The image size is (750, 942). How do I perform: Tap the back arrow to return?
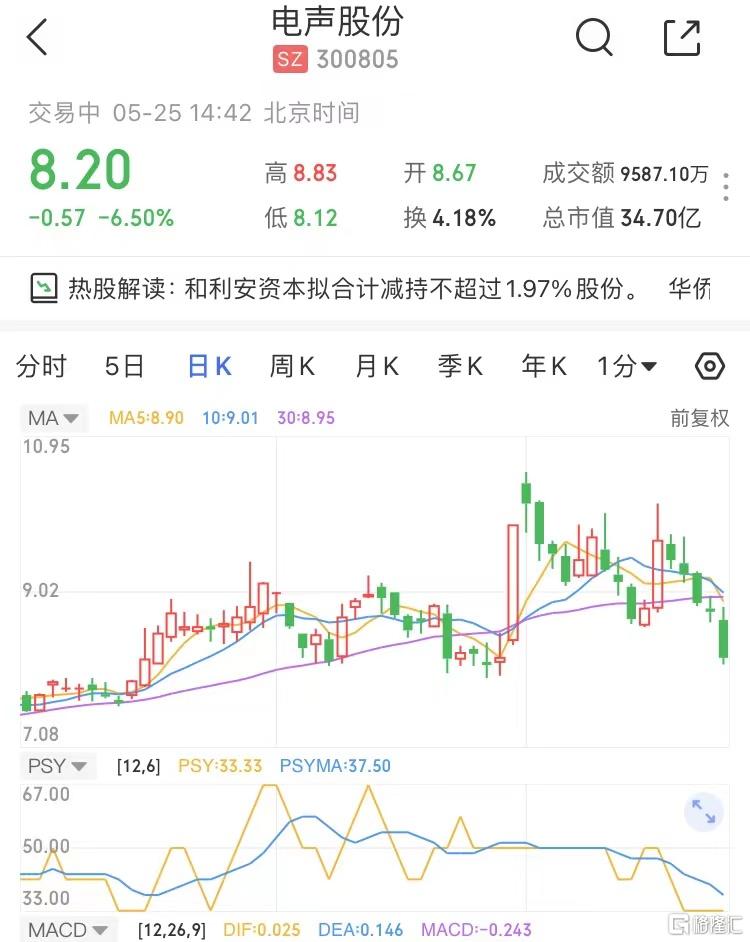pos(37,37)
